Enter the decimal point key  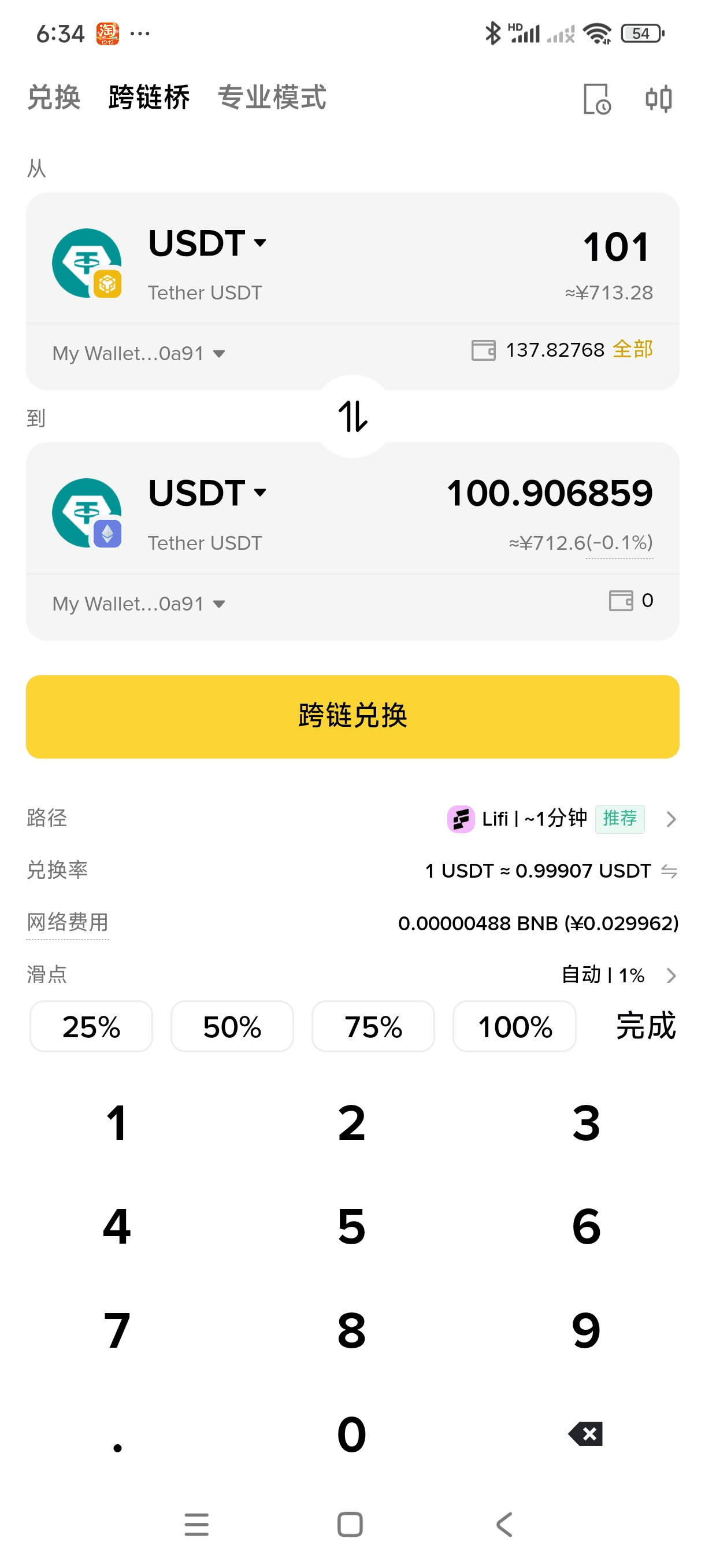pos(117,1443)
